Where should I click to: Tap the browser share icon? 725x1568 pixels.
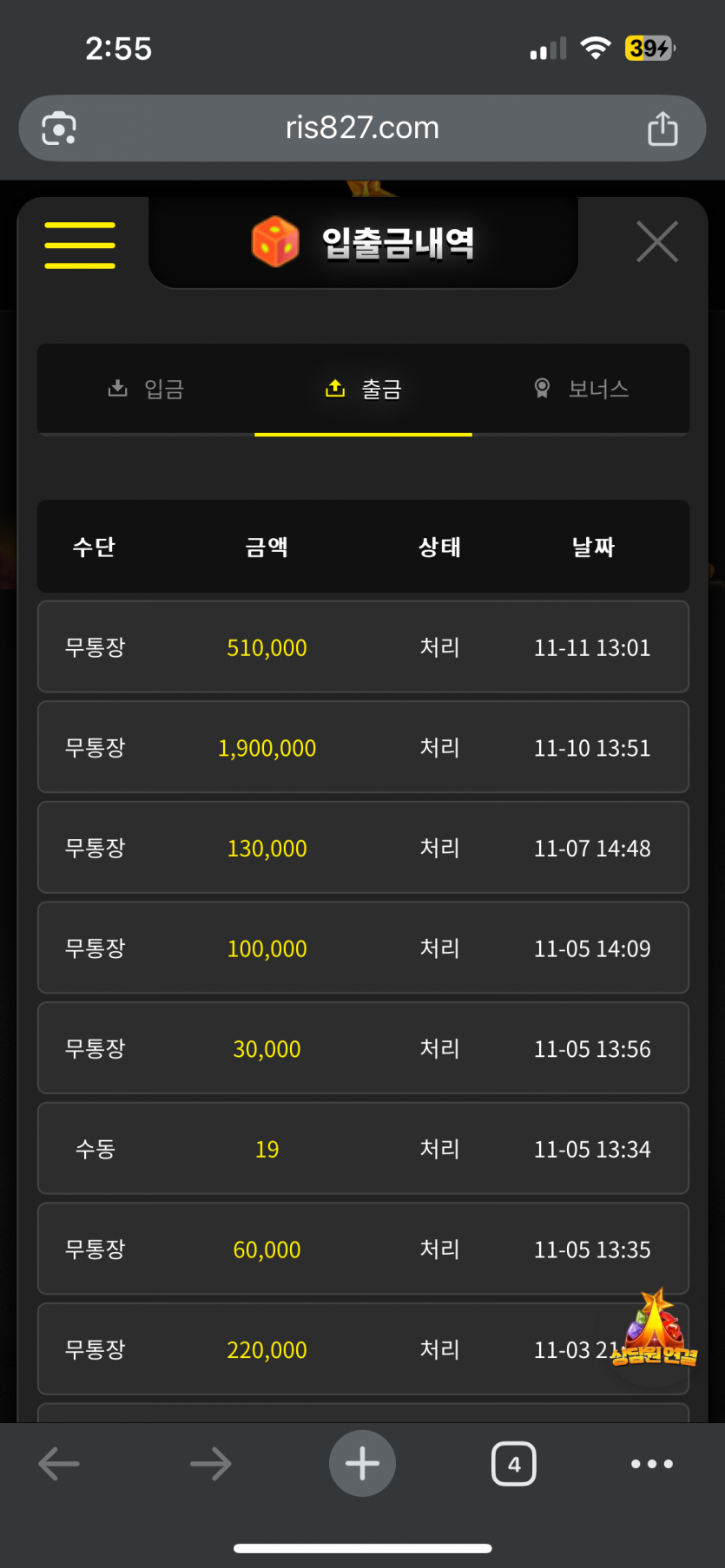coord(662,128)
